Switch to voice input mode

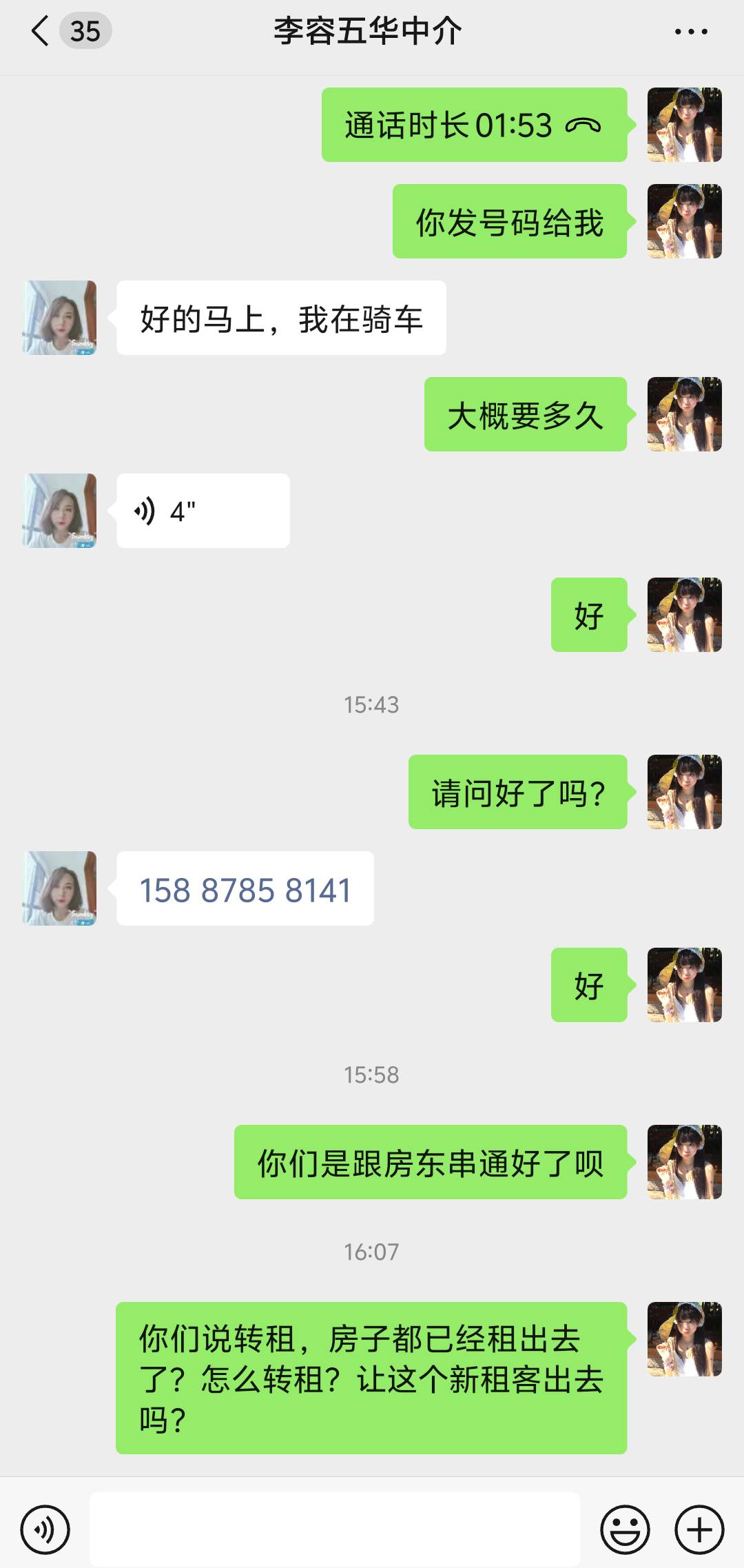45,1530
